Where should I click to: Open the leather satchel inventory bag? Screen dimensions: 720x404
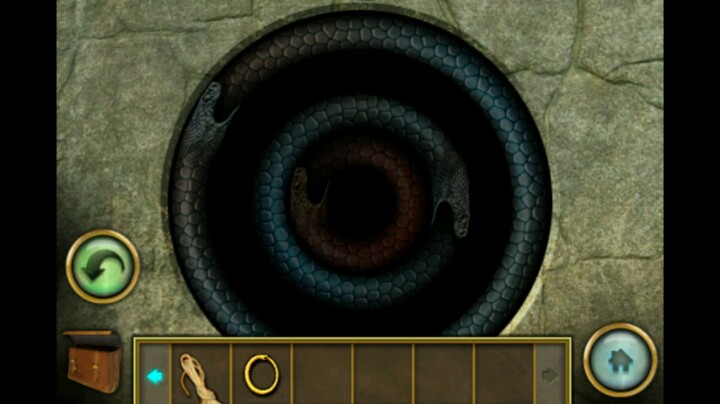tap(93, 362)
